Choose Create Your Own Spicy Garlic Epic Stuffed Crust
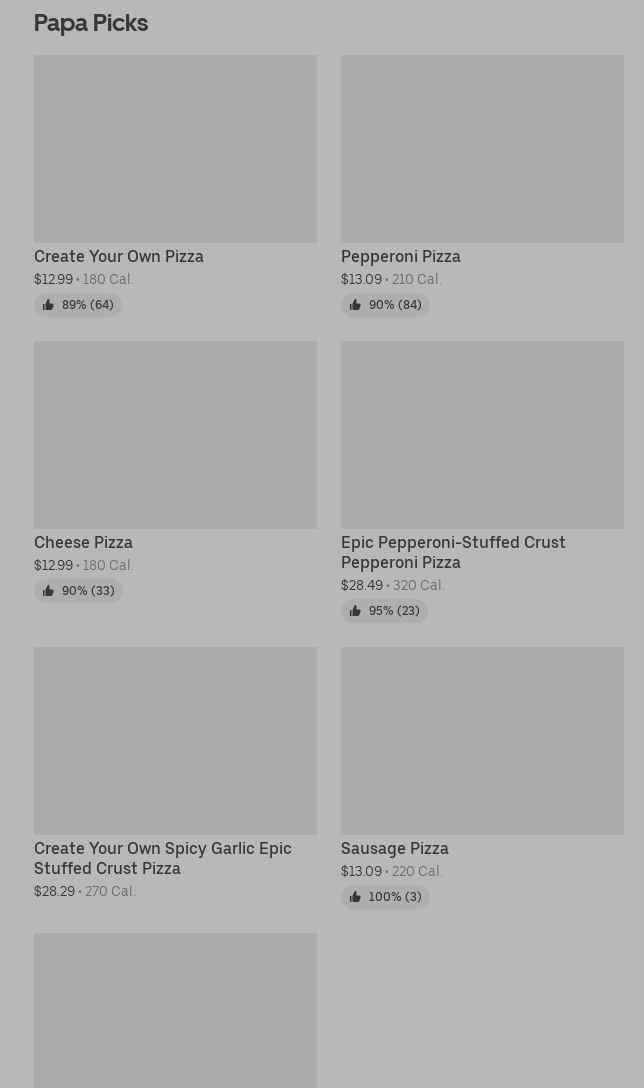 coord(175,774)
